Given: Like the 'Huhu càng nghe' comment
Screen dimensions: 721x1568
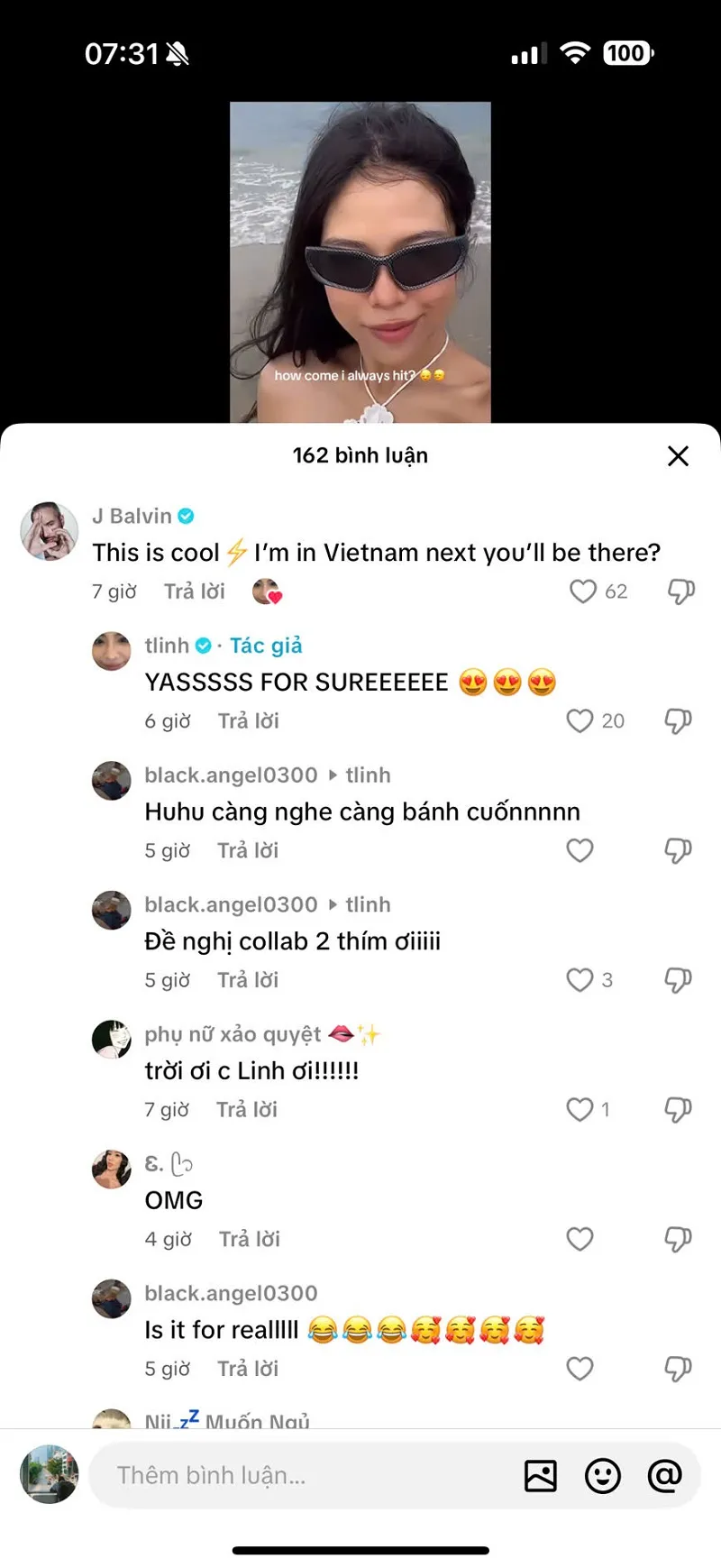Looking at the screenshot, I should [x=580, y=850].
